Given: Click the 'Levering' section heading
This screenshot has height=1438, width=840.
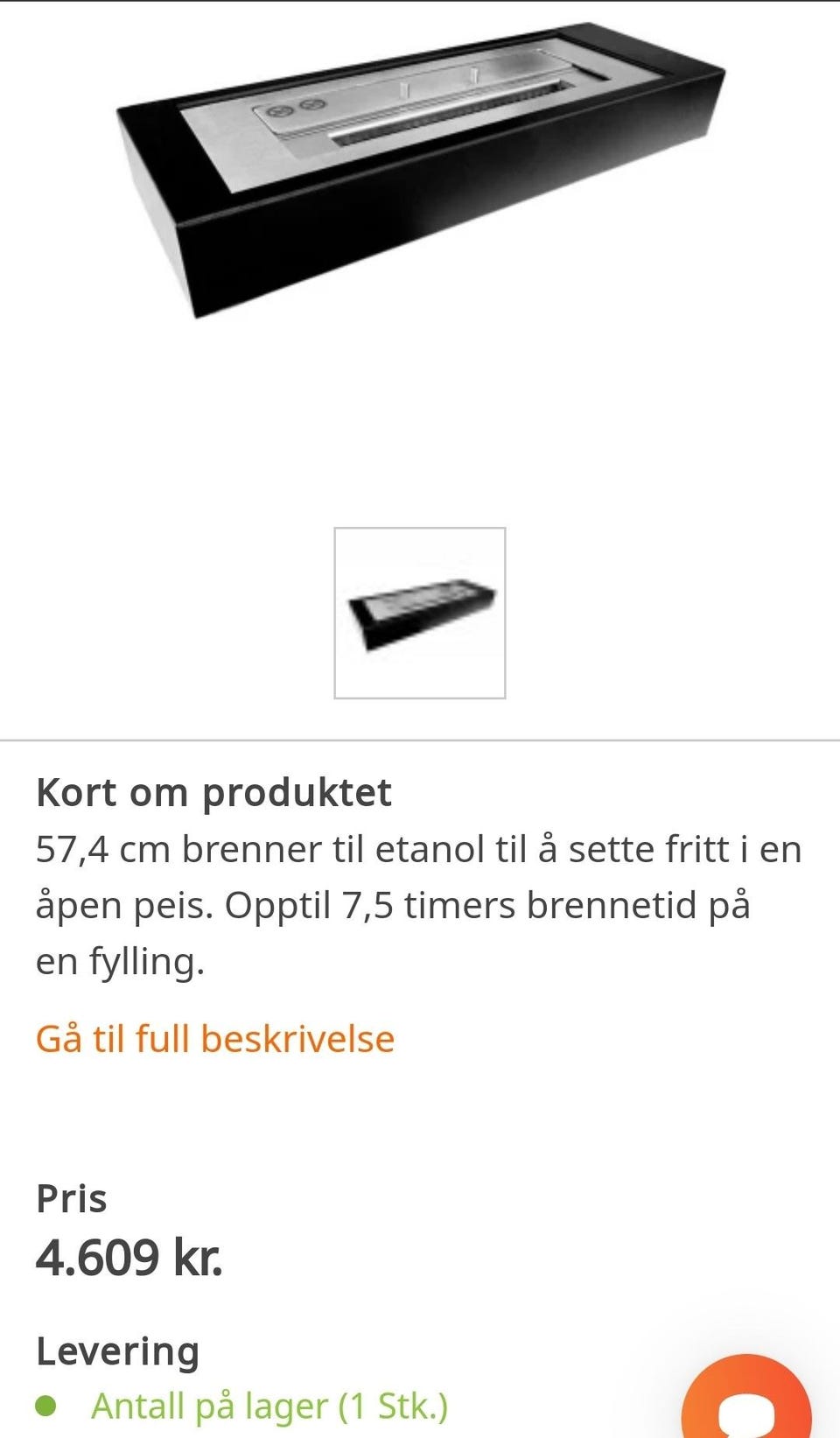Looking at the screenshot, I should [115, 1350].
